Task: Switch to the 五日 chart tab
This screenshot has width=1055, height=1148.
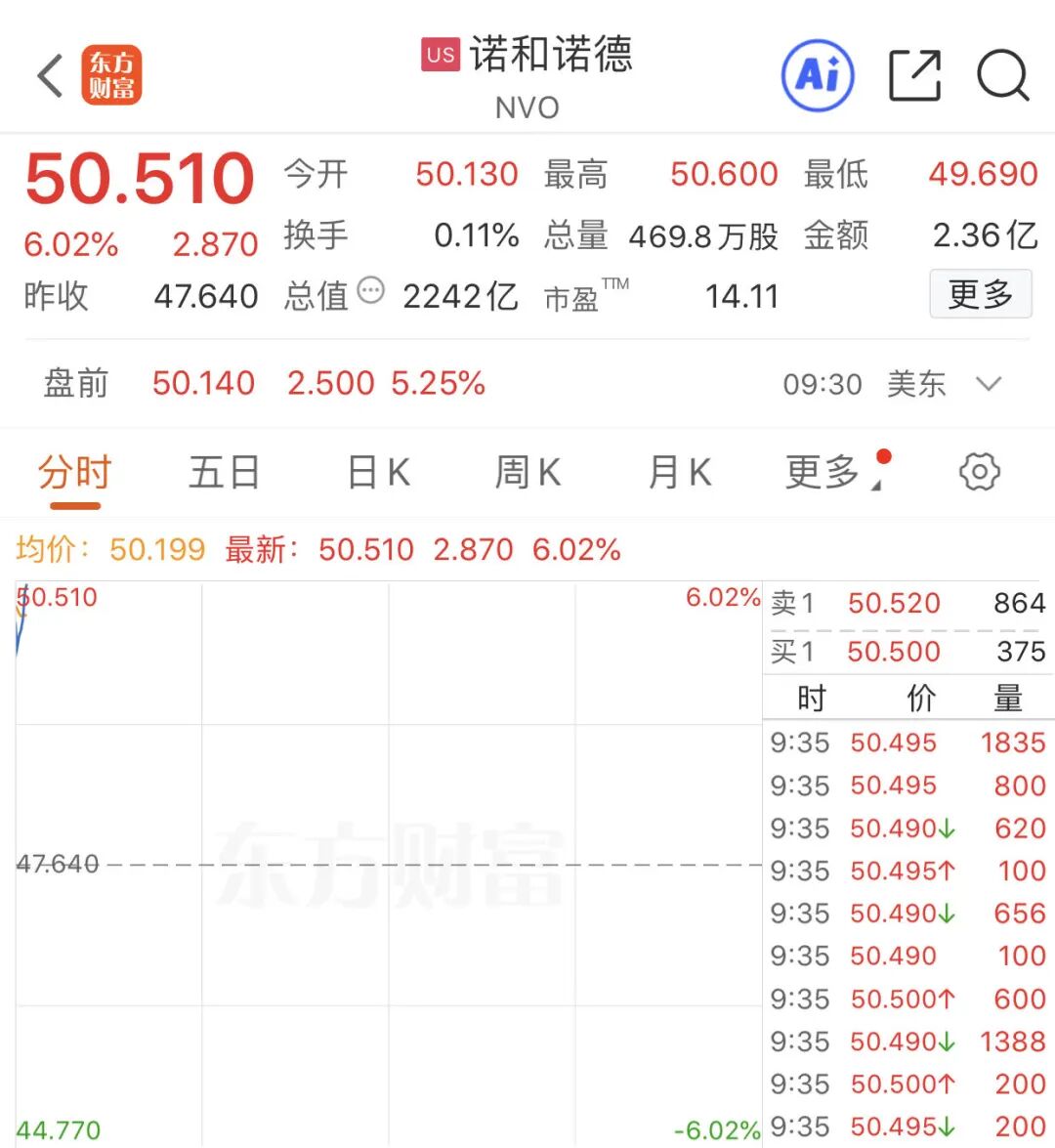Action: 224,473
